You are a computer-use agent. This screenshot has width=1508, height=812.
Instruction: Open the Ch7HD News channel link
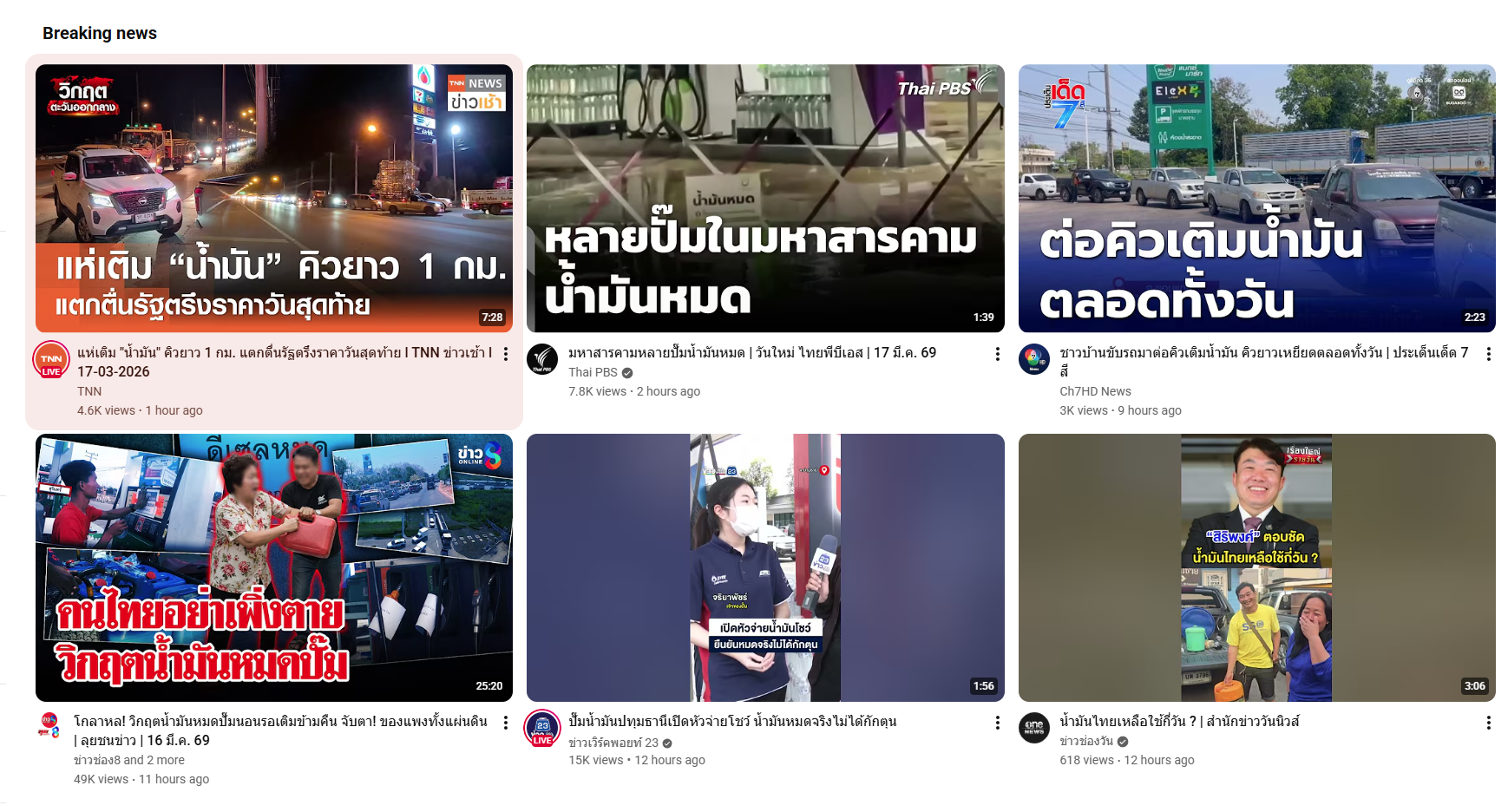[1095, 391]
